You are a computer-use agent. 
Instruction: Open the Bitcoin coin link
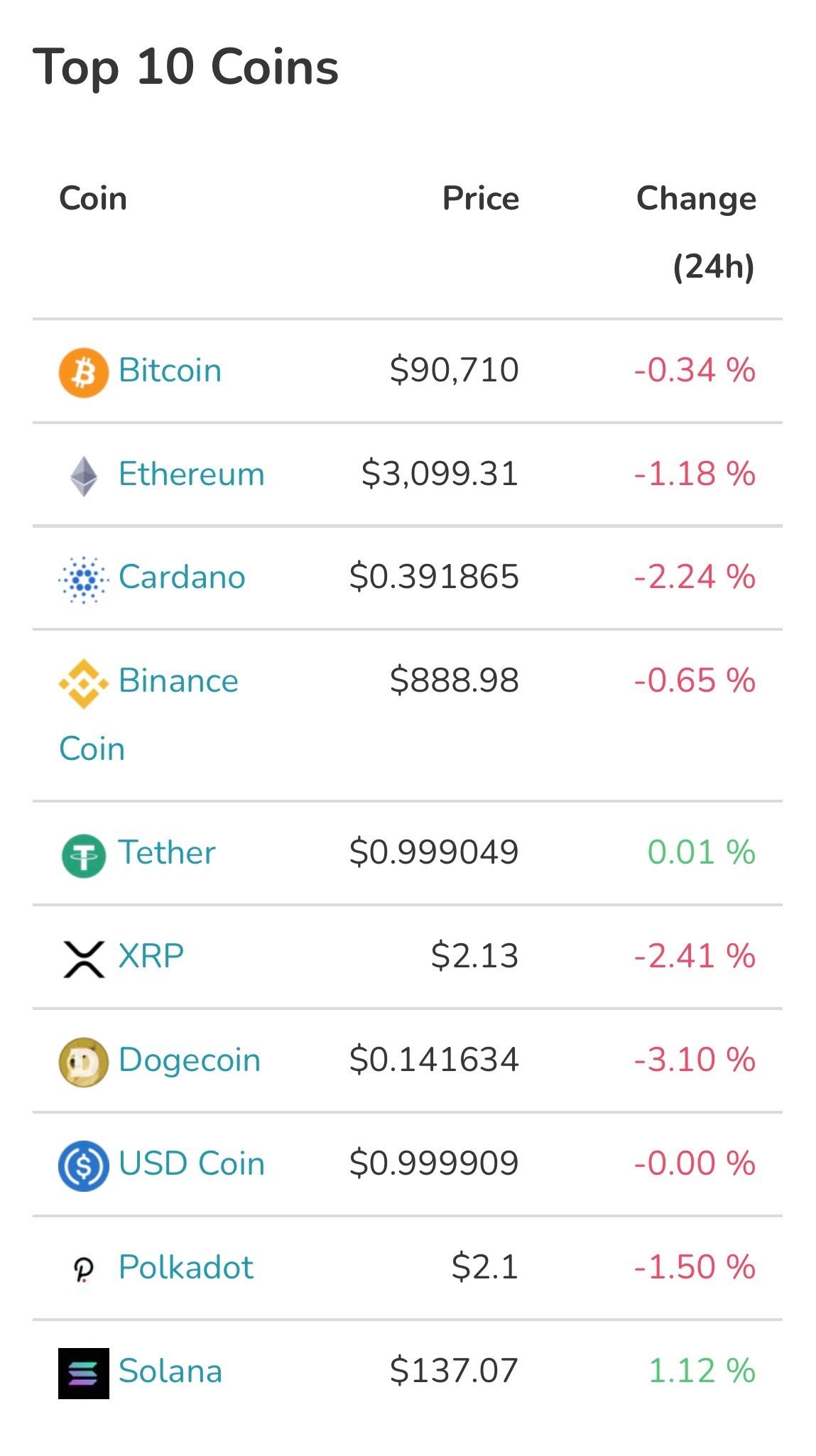[x=170, y=371]
